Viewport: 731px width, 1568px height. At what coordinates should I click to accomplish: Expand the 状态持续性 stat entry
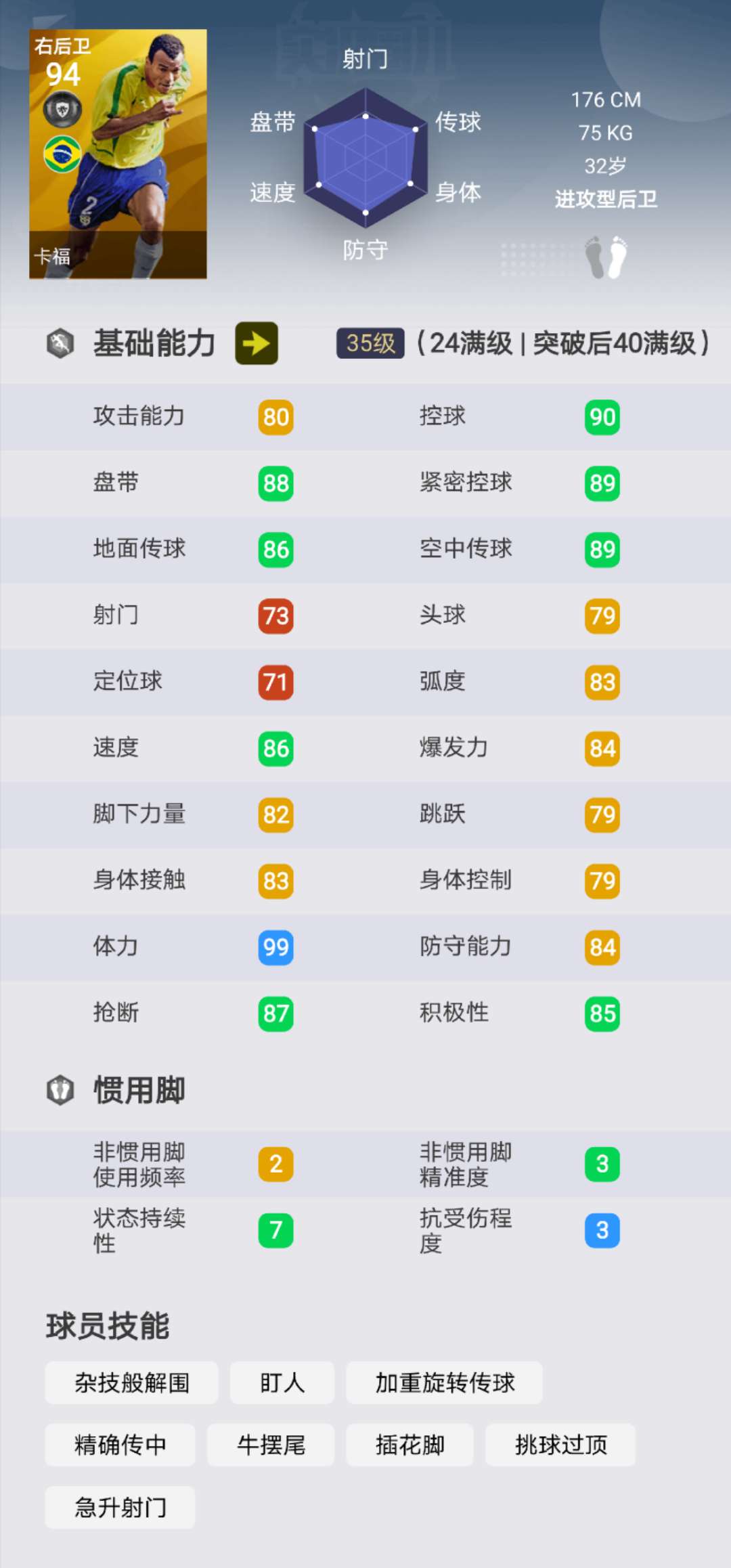tap(135, 1232)
